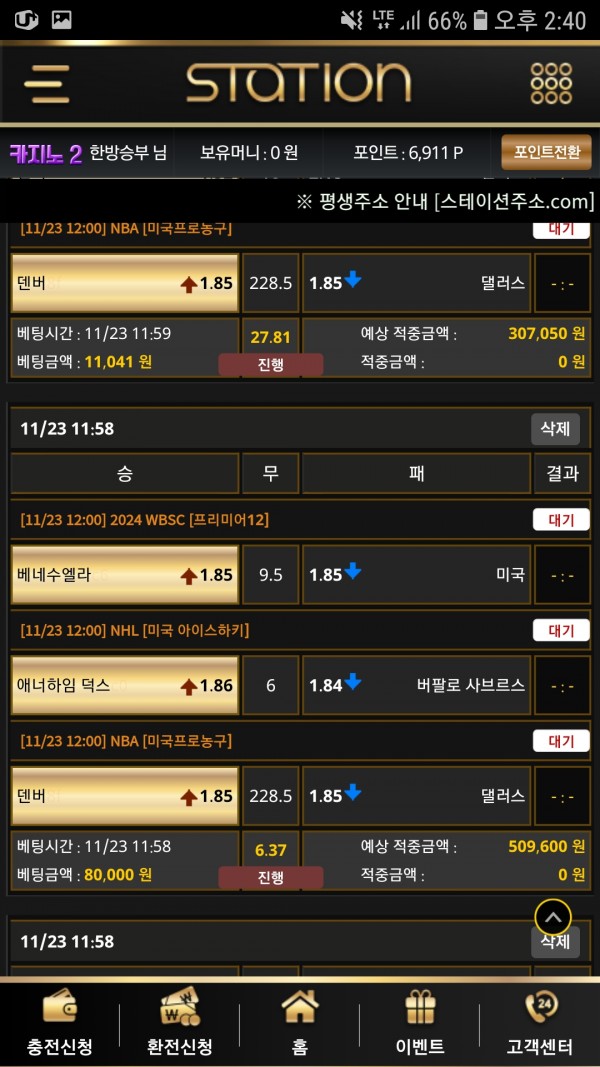The width and height of the screenshot is (600, 1067).
Task: Open the hamburger drawer menu
Action: 47,84
